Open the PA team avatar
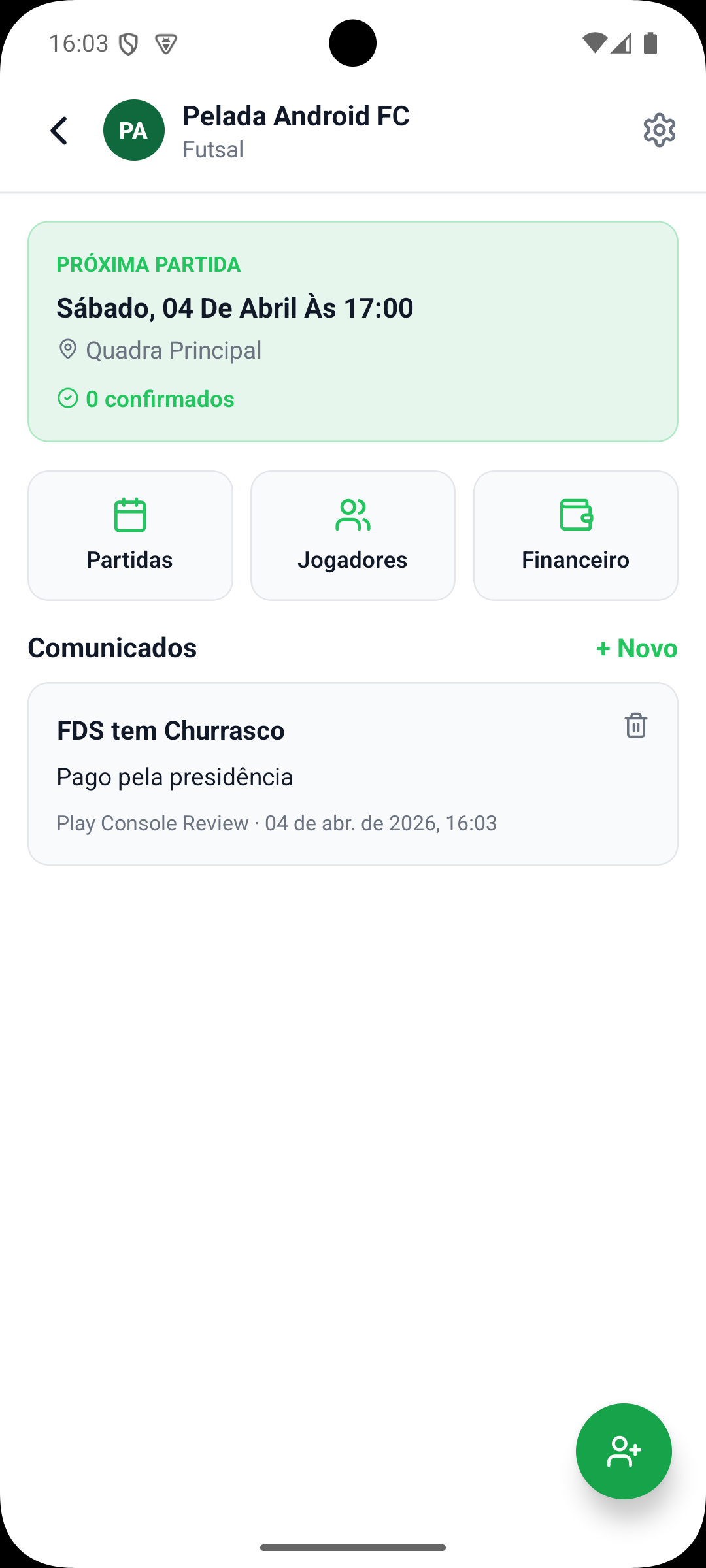Viewport: 706px width, 1568px height. (x=133, y=129)
